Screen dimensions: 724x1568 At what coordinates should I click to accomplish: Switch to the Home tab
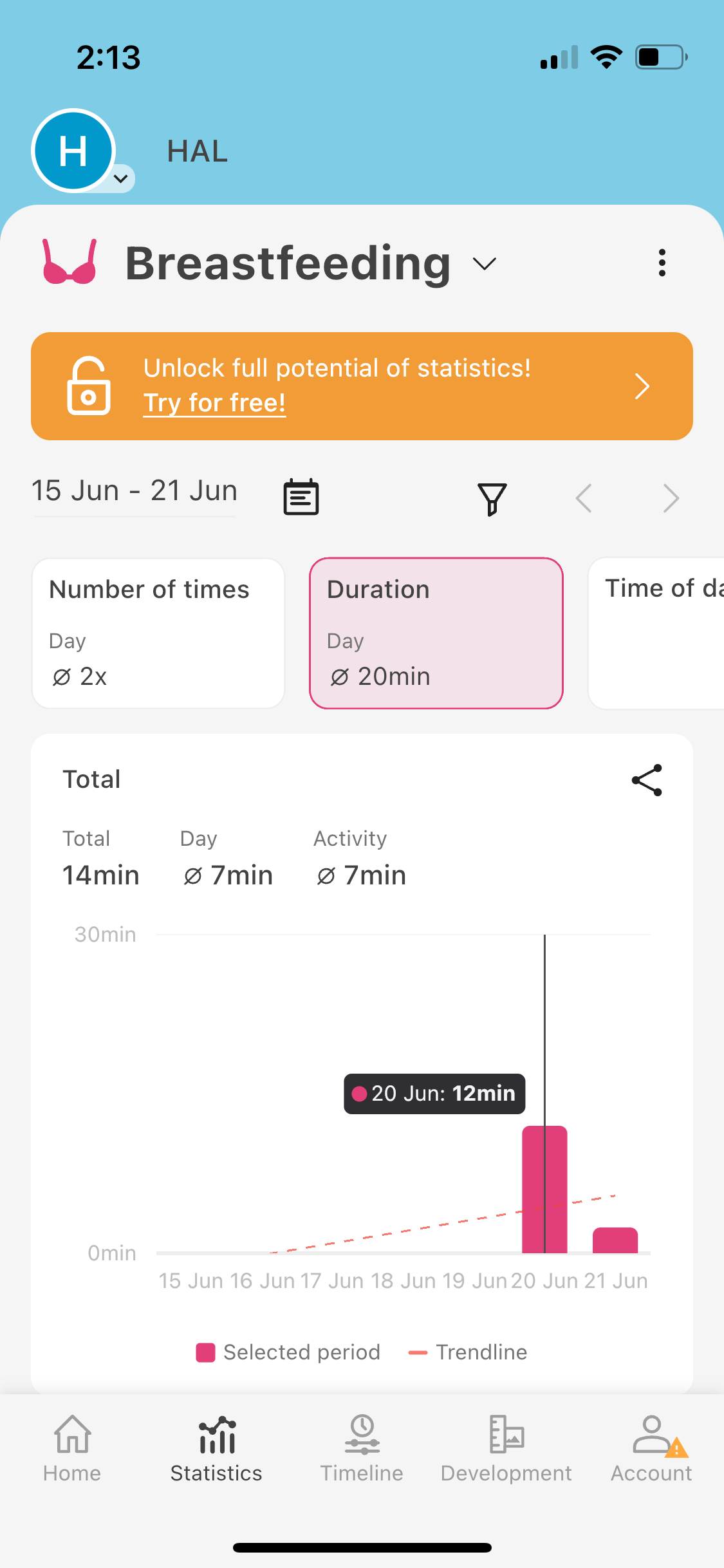(x=72, y=1448)
